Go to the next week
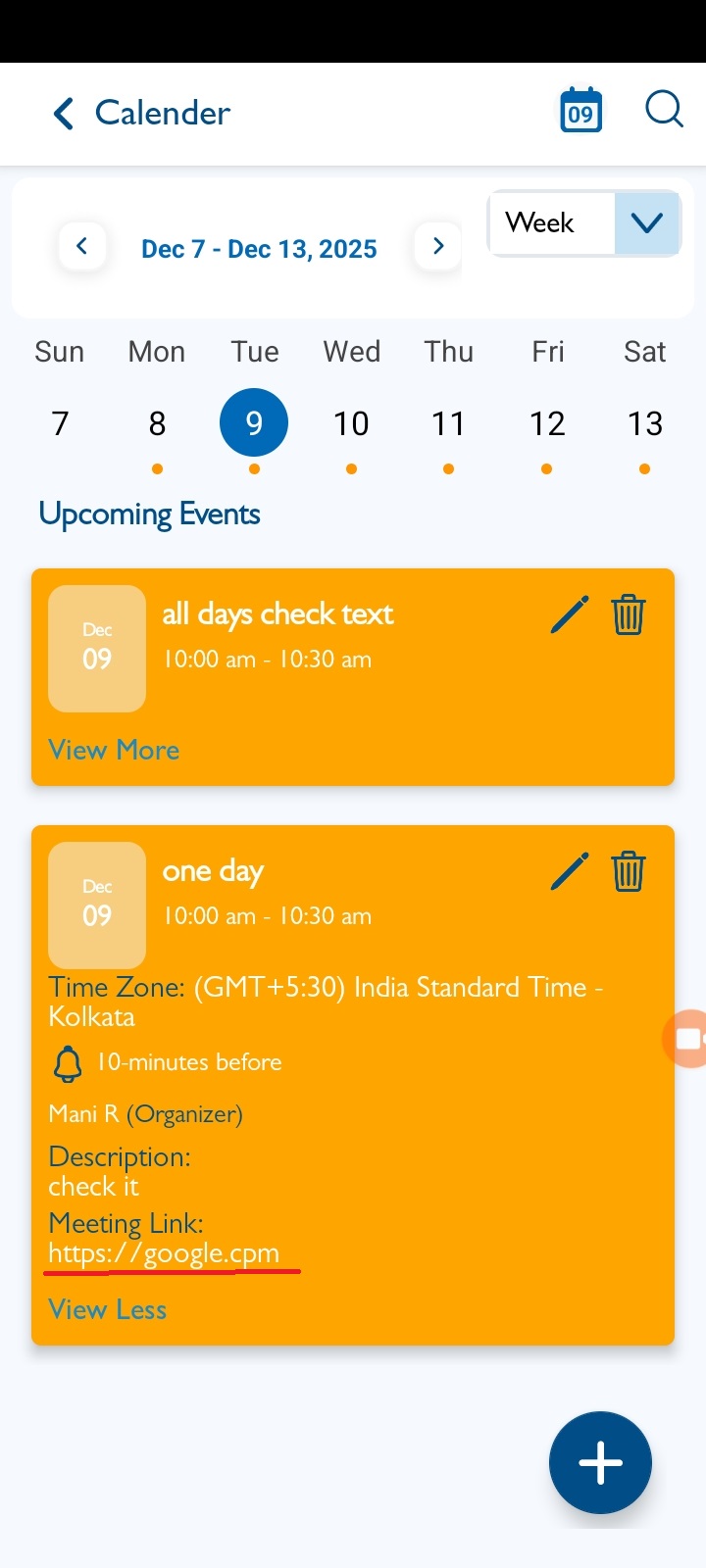Screen dimensions: 706x1568 438,247
